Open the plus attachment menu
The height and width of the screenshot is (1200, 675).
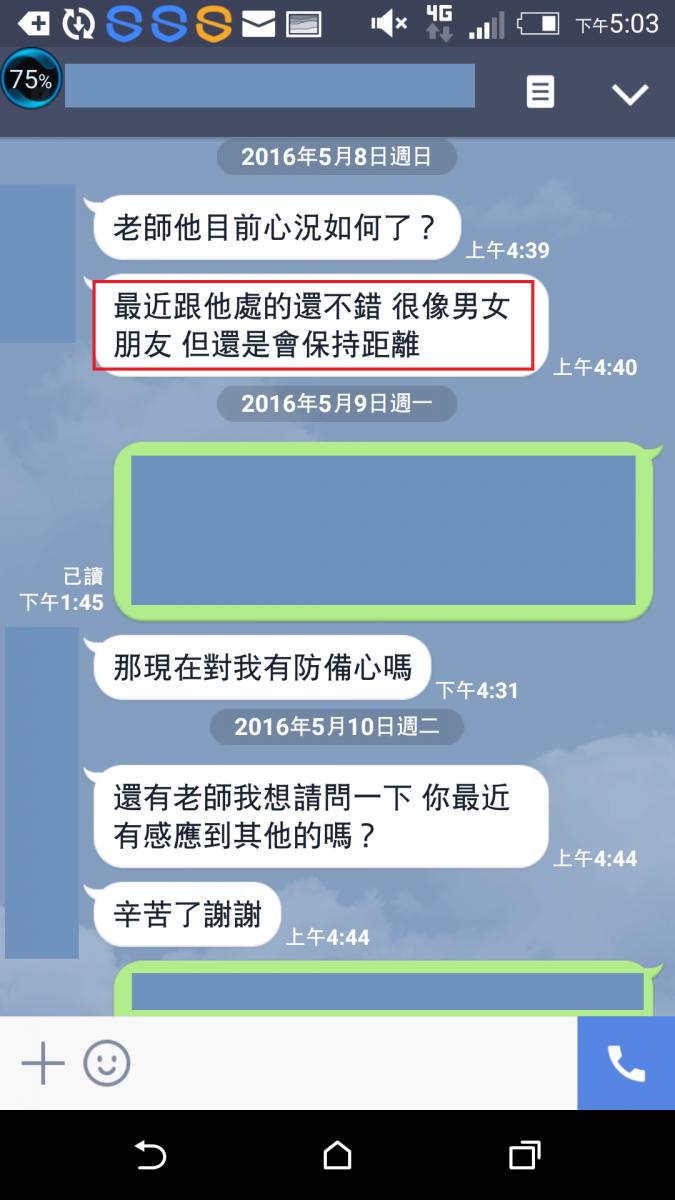tap(42, 1063)
